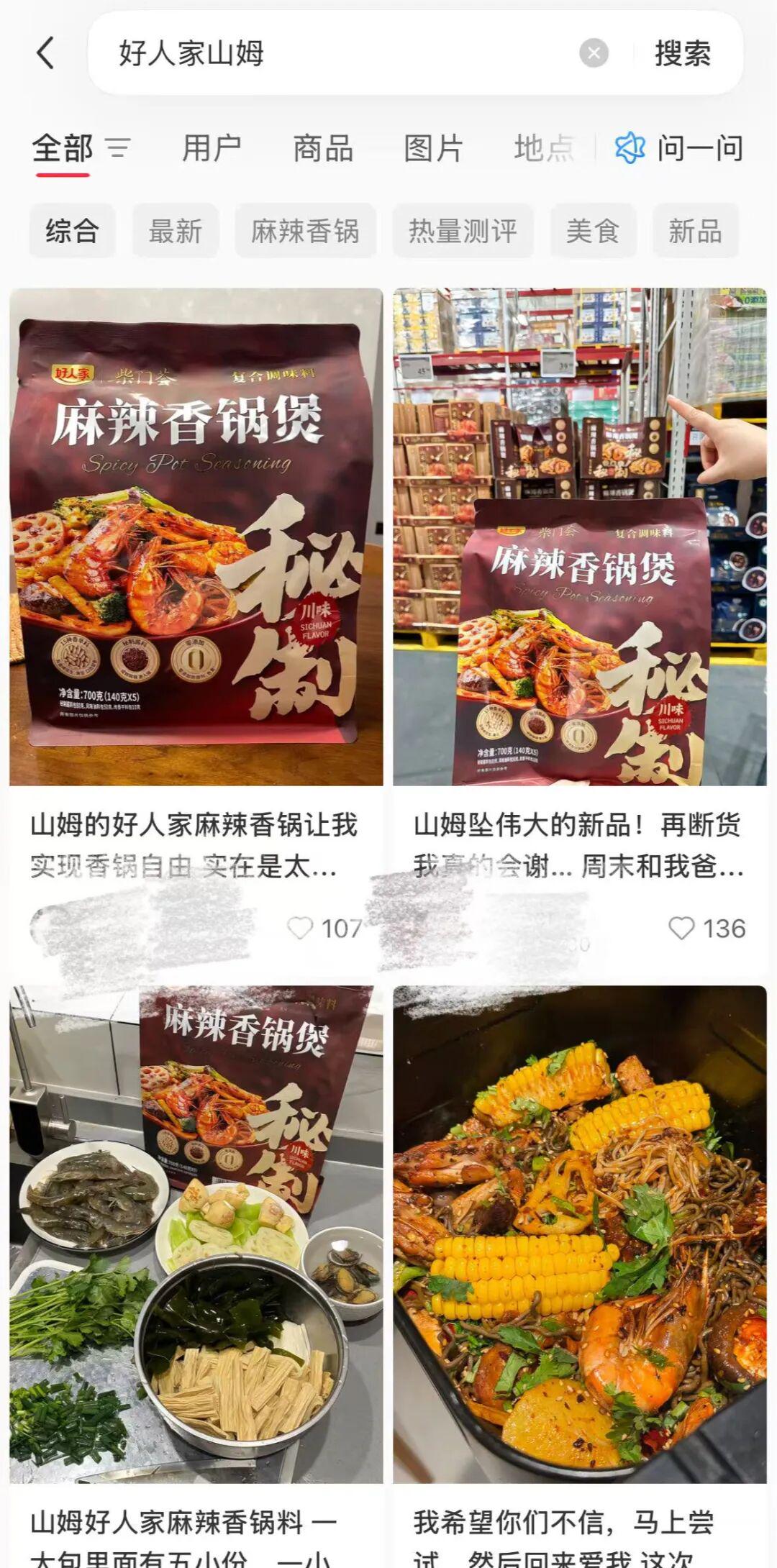The height and width of the screenshot is (1568, 777).
Task: Select the 新品 chip
Action: [x=695, y=231]
